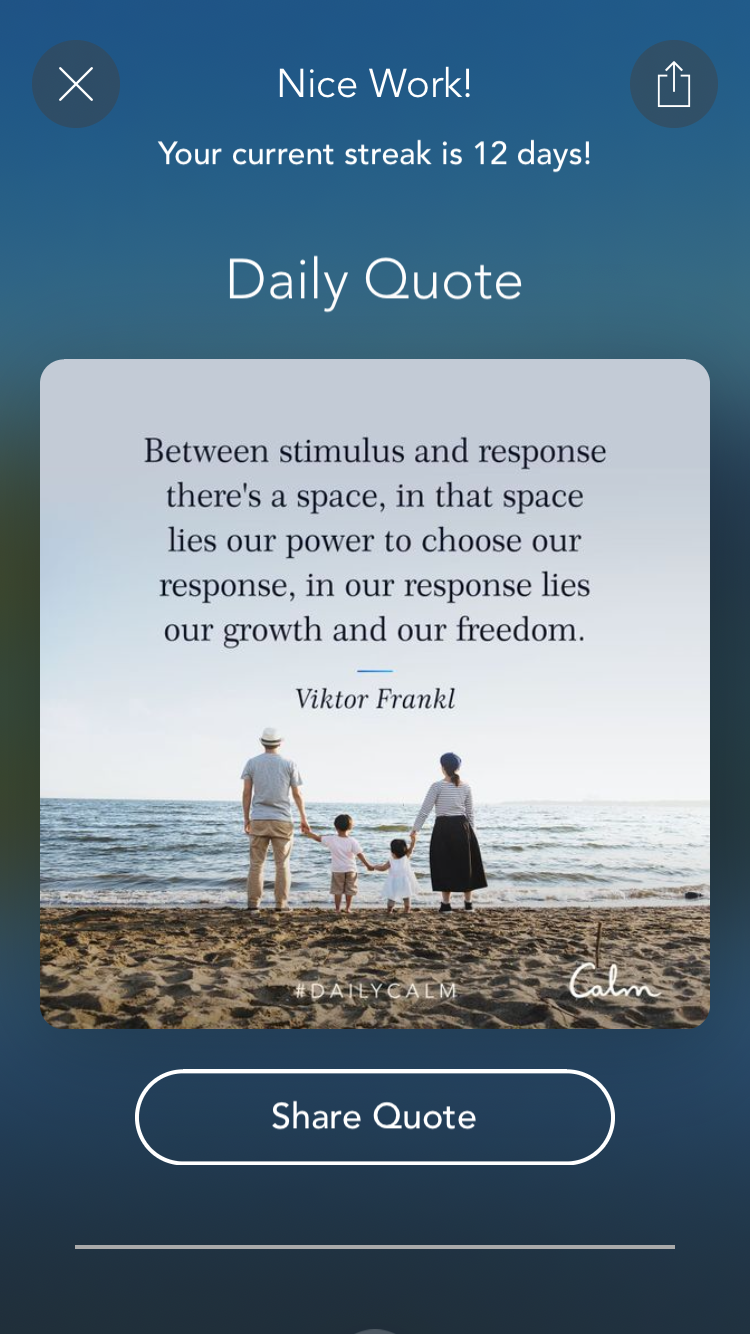Open the share icon at top
Image resolution: width=750 pixels, height=1334 pixels.
point(673,84)
